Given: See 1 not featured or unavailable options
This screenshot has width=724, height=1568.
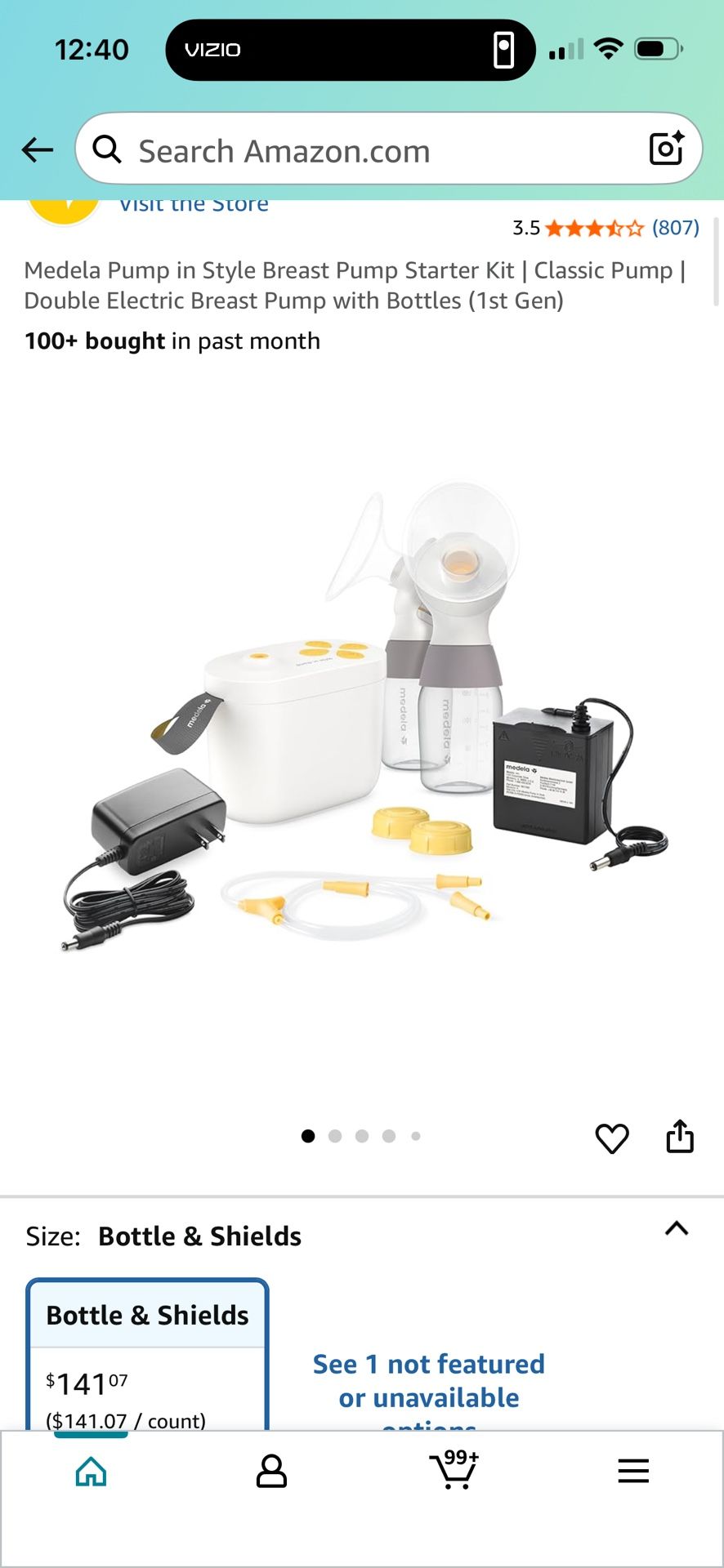Looking at the screenshot, I should (x=429, y=1382).
